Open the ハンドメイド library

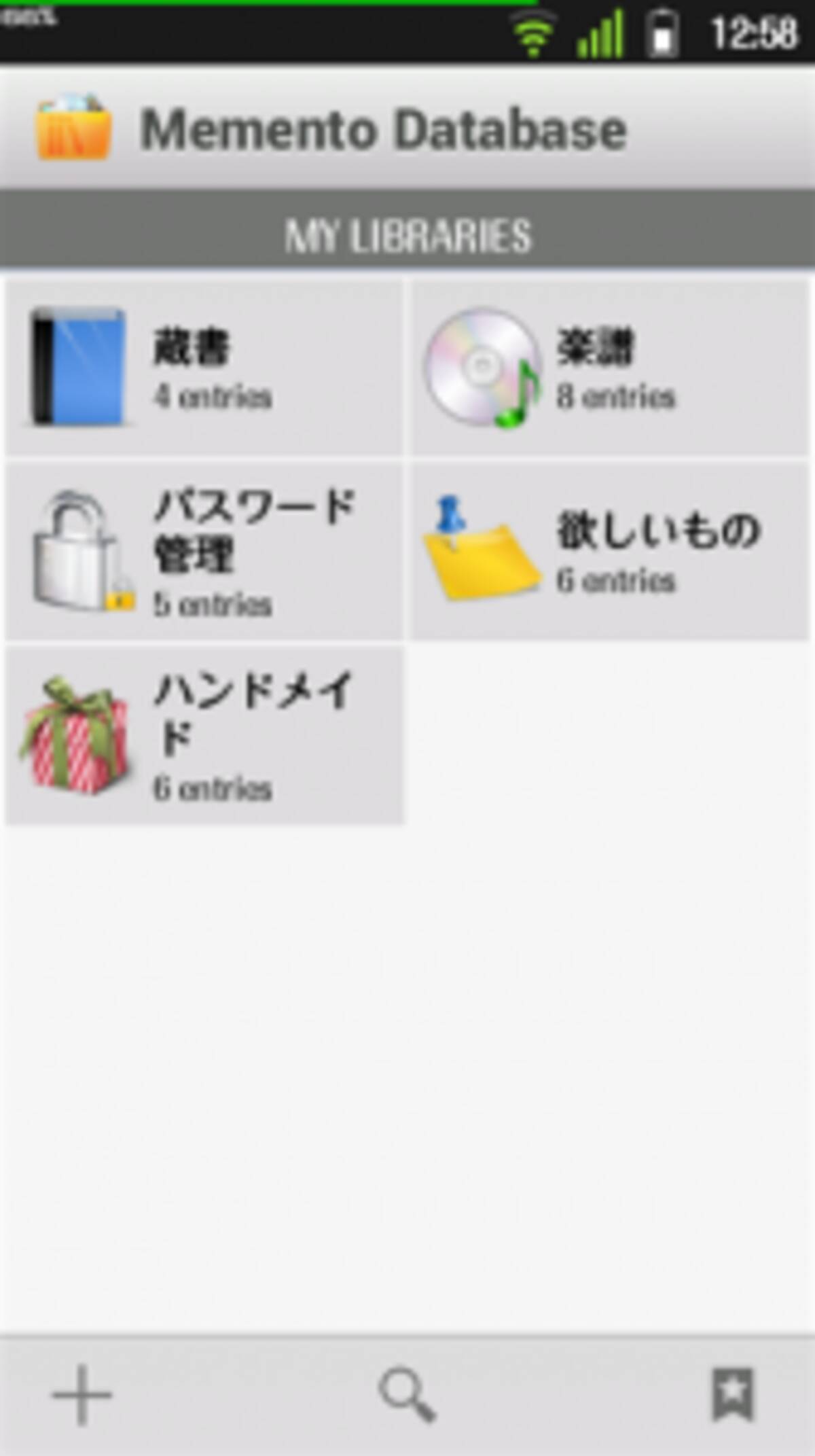point(204,736)
